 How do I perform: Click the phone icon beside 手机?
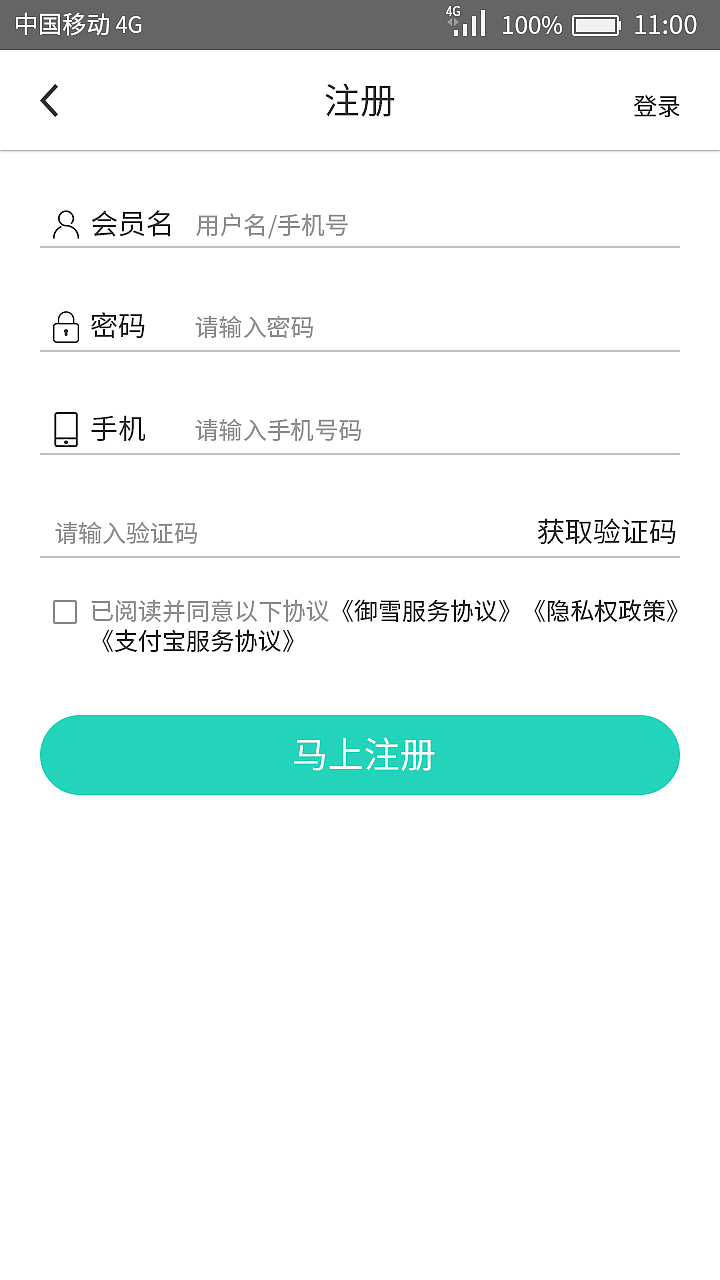pos(65,428)
